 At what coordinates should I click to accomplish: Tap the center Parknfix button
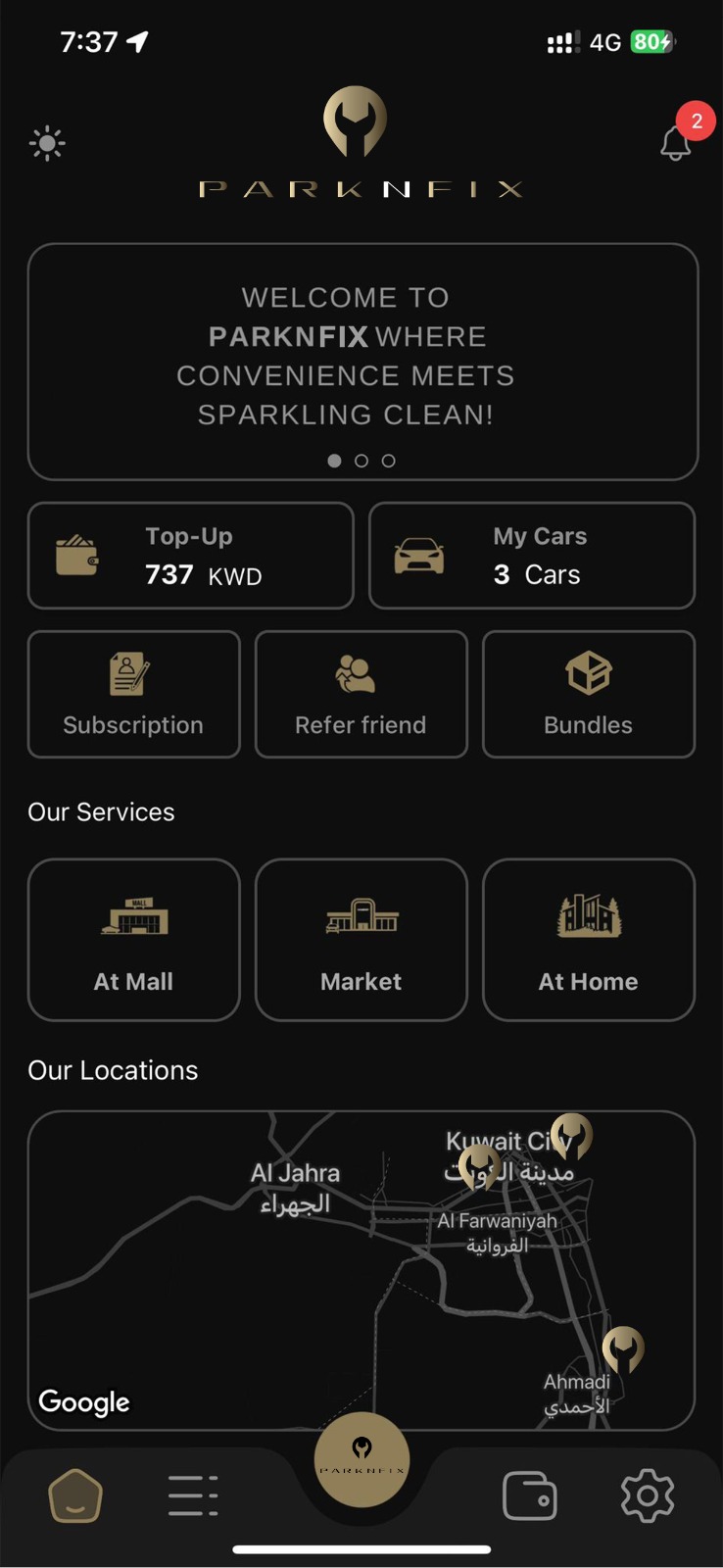click(x=361, y=1459)
